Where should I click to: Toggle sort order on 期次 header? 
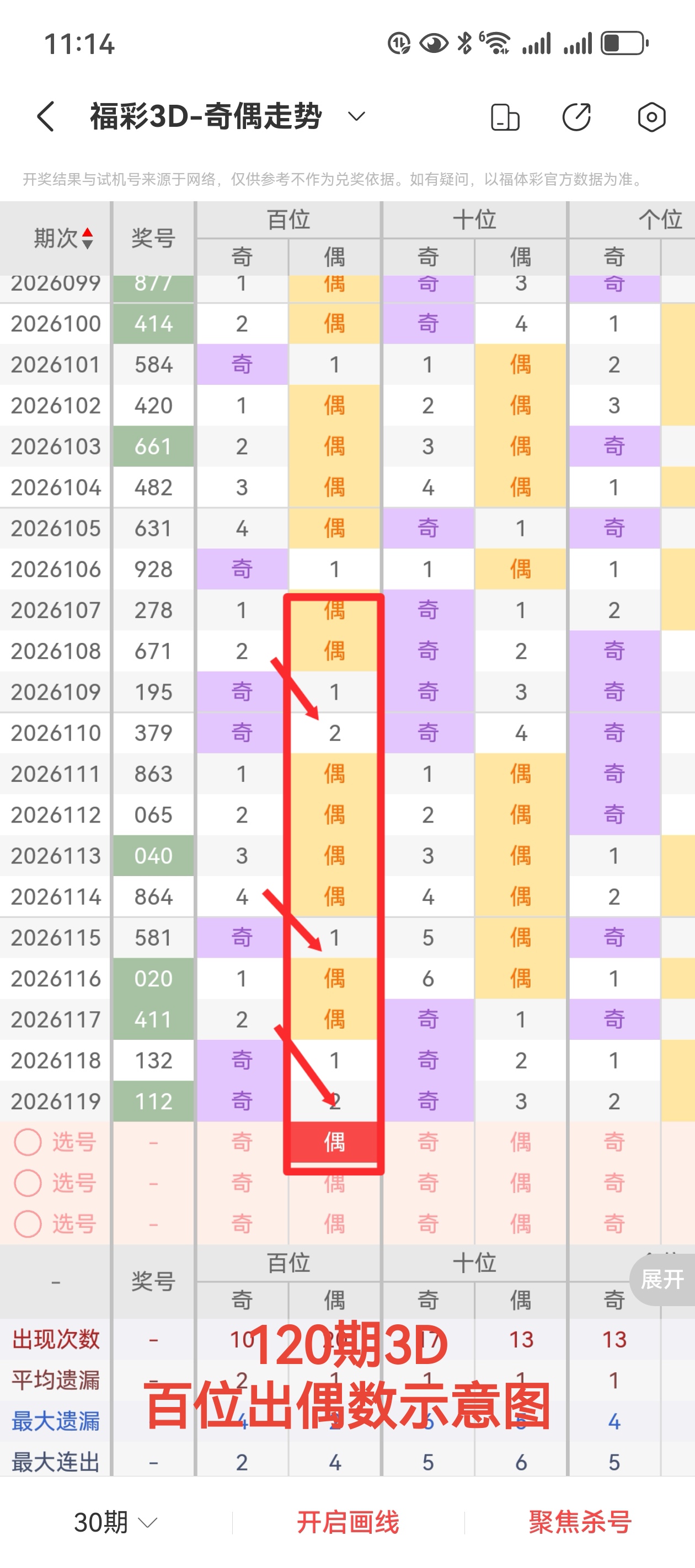click(x=63, y=238)
